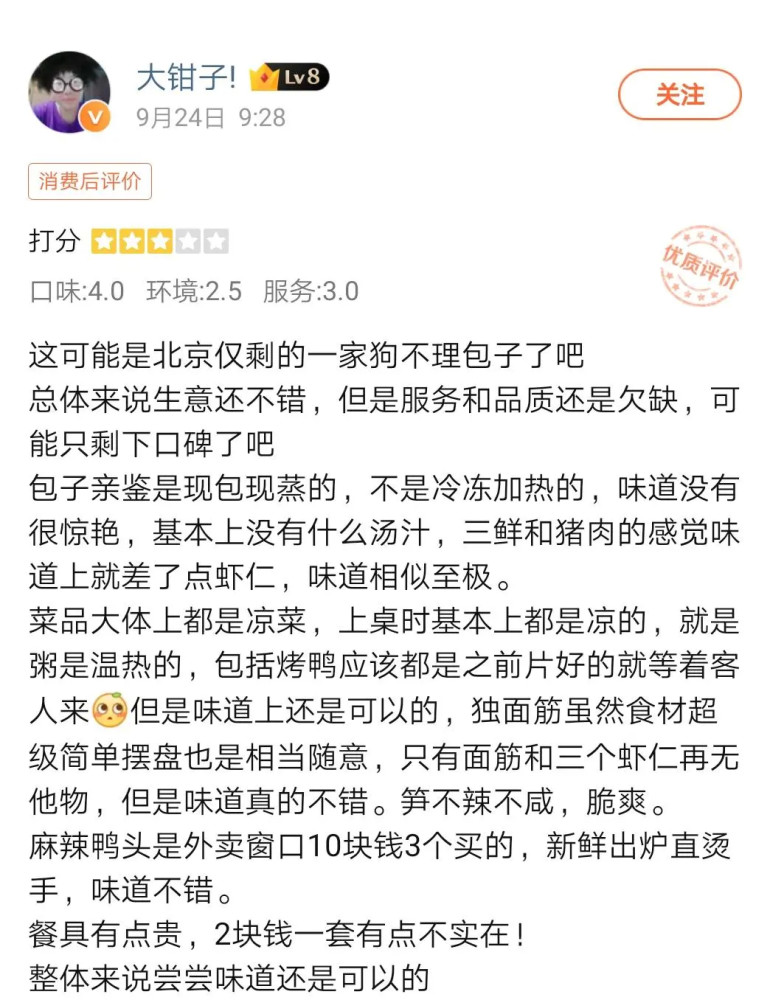Open 大钳子!'s profile picture

click(x=69, y=92)
